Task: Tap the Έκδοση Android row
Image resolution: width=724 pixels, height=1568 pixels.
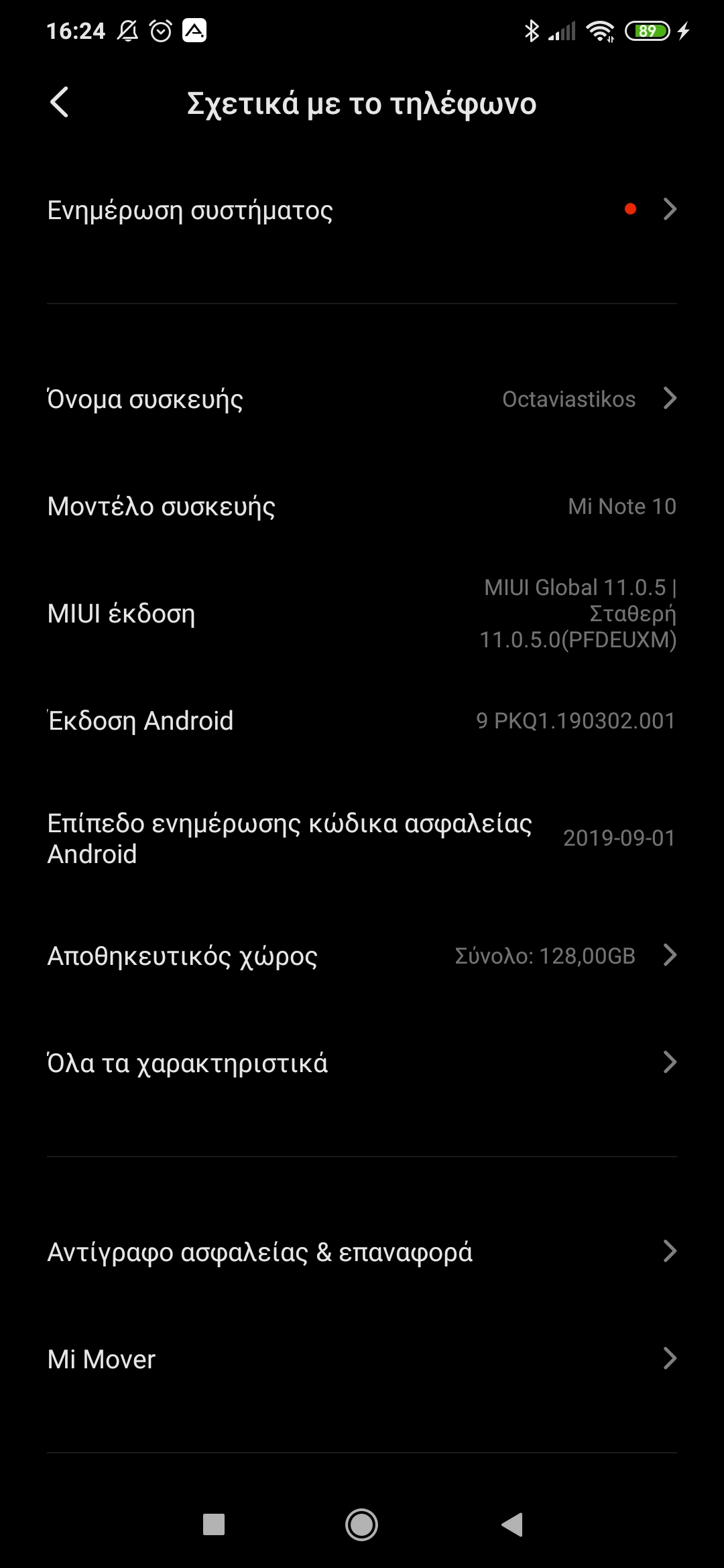Action: point(362,720)
